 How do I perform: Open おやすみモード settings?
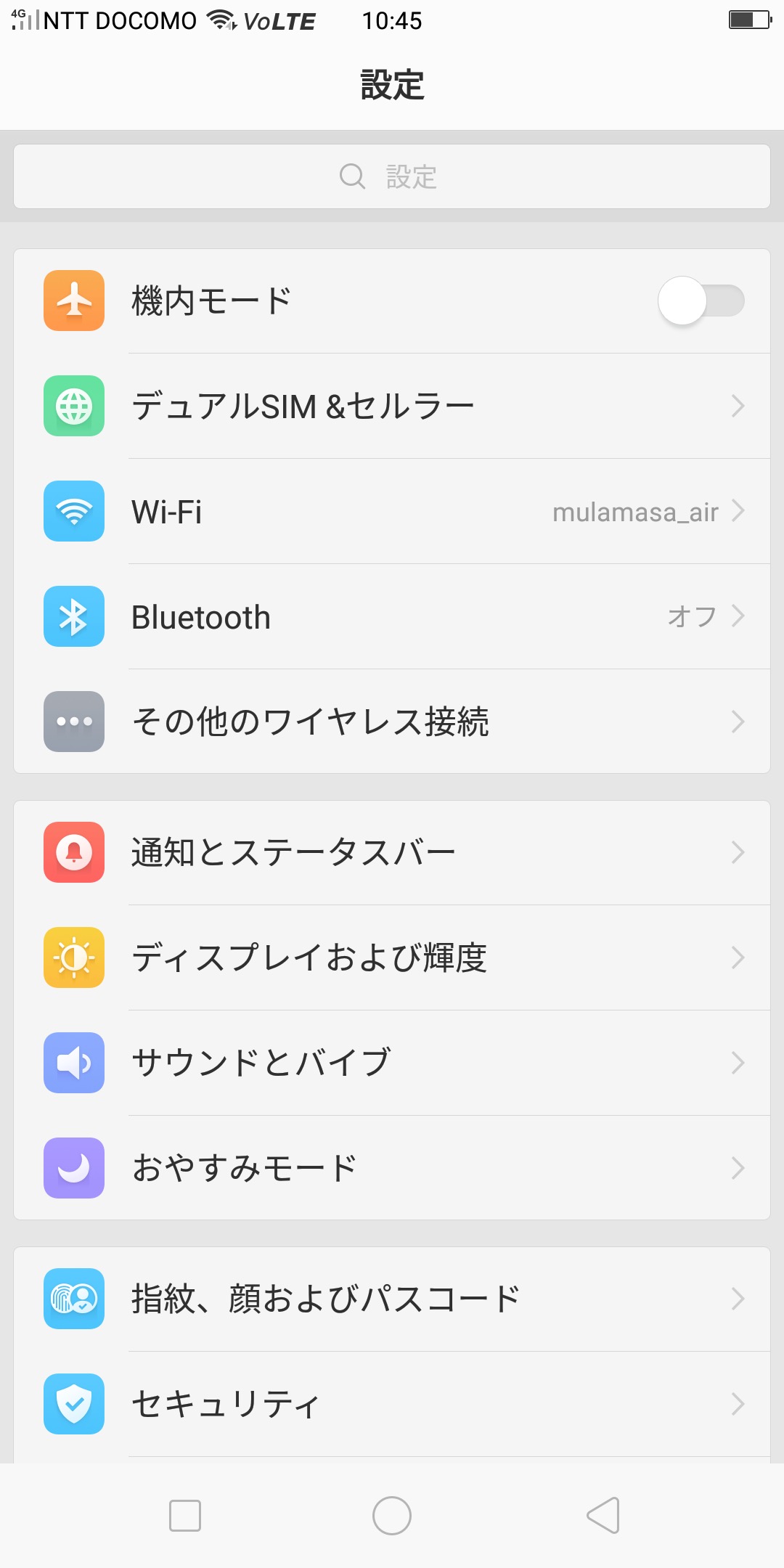(392, 1168)
